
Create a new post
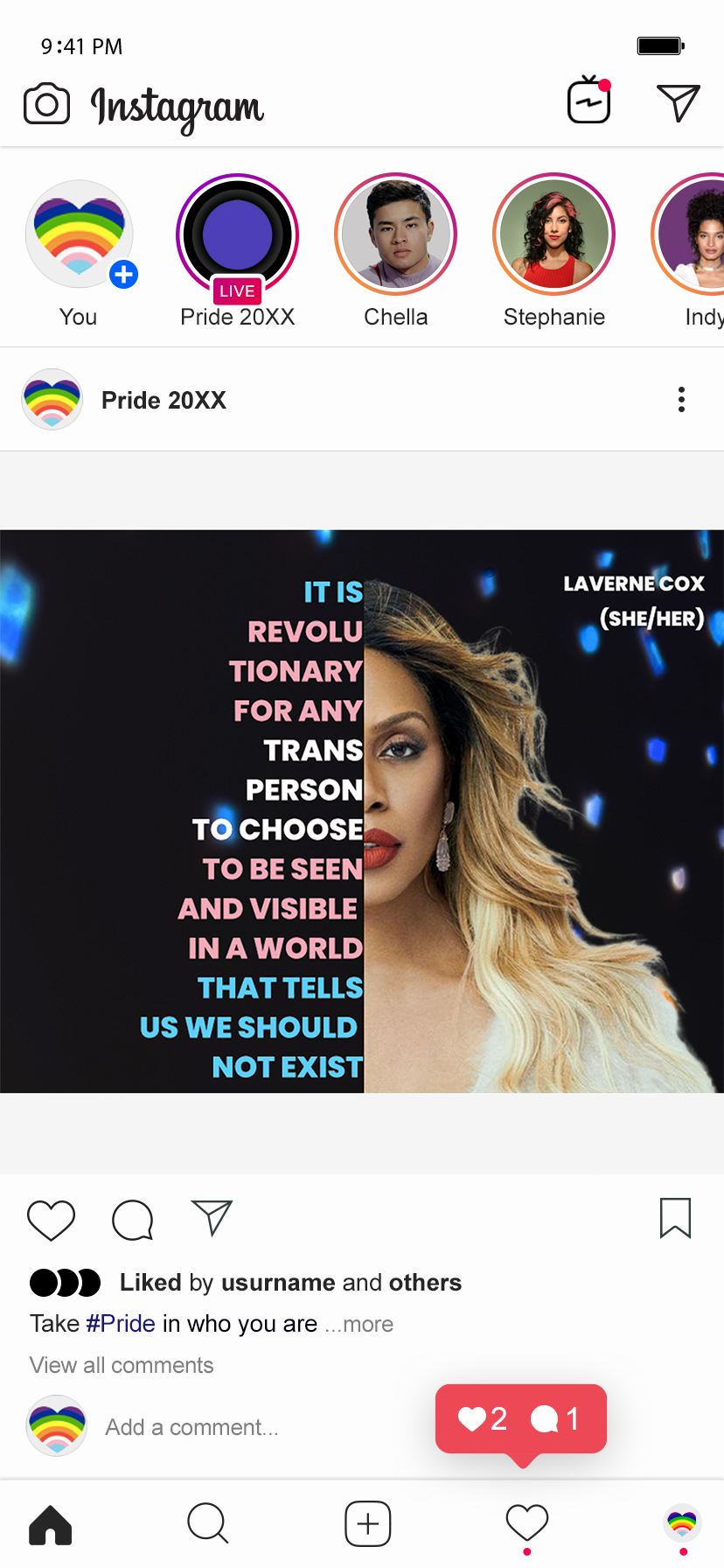pos(368,1524)
